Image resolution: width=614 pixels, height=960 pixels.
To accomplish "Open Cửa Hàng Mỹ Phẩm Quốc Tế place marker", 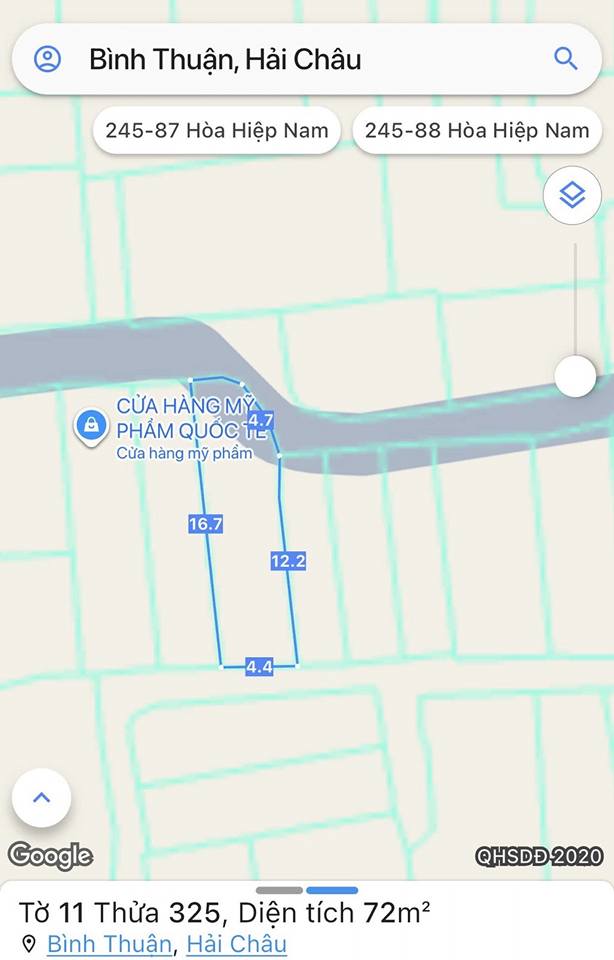I will [92, 426].
